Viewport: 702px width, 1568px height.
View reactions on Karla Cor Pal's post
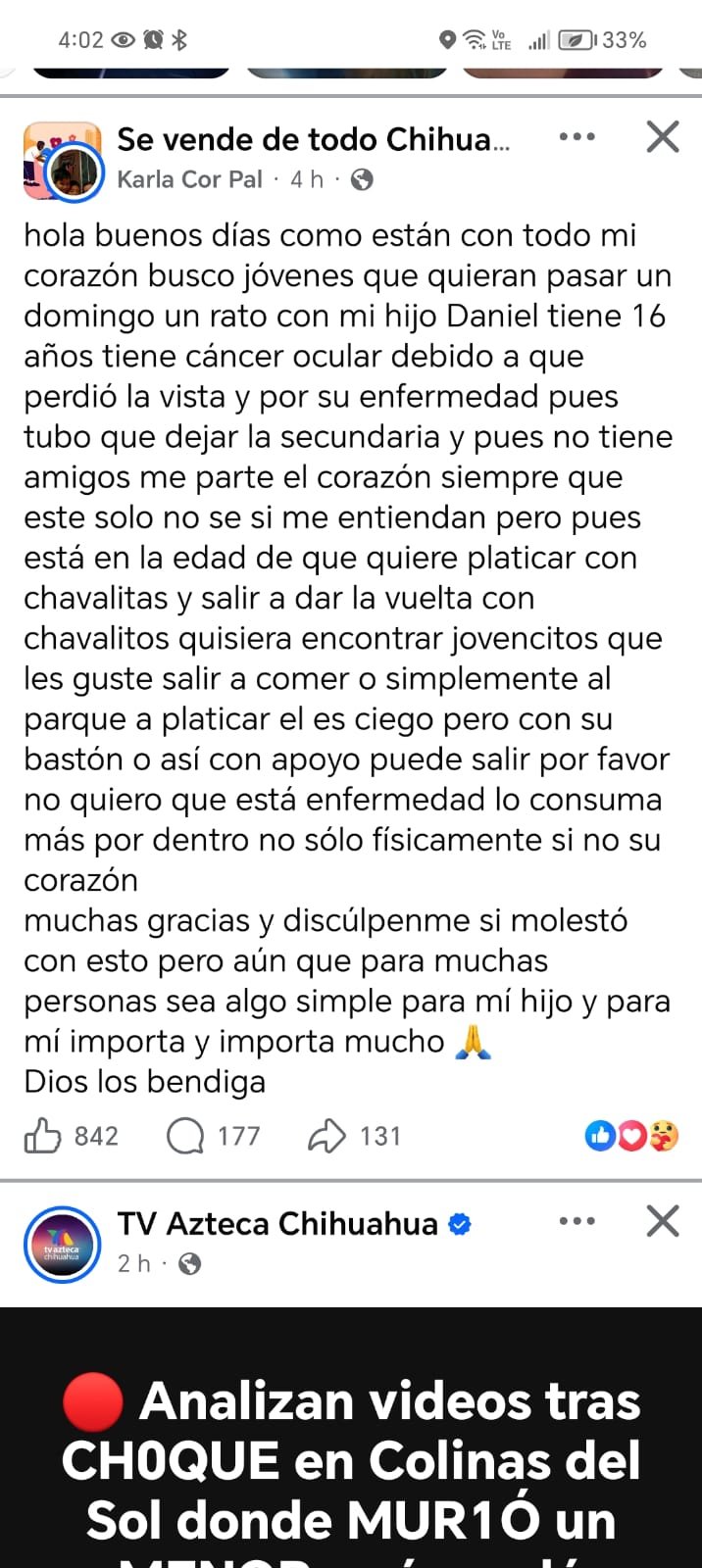(x=631, y=1136)
